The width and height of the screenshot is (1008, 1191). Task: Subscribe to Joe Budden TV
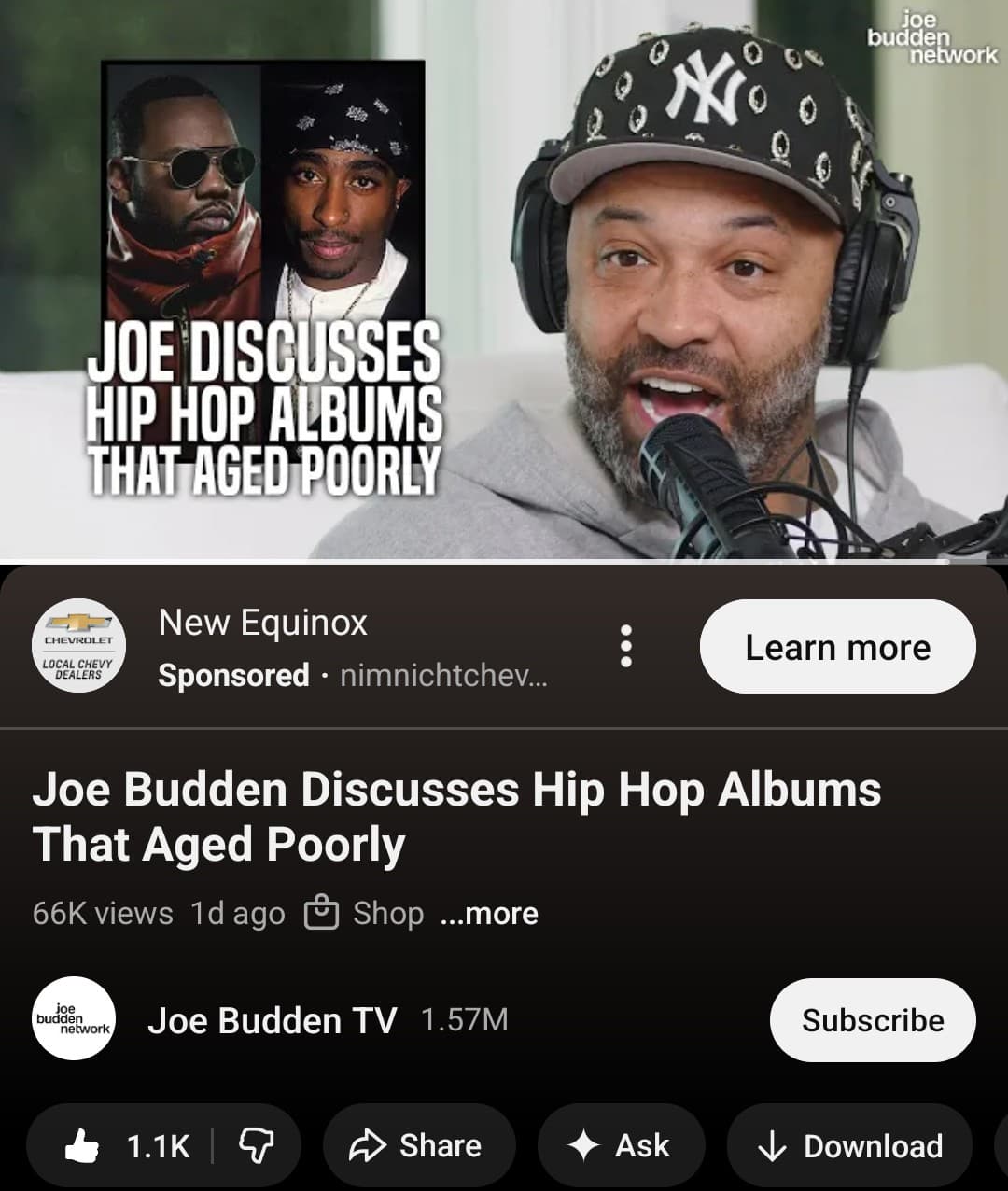tap(872, 1020)
